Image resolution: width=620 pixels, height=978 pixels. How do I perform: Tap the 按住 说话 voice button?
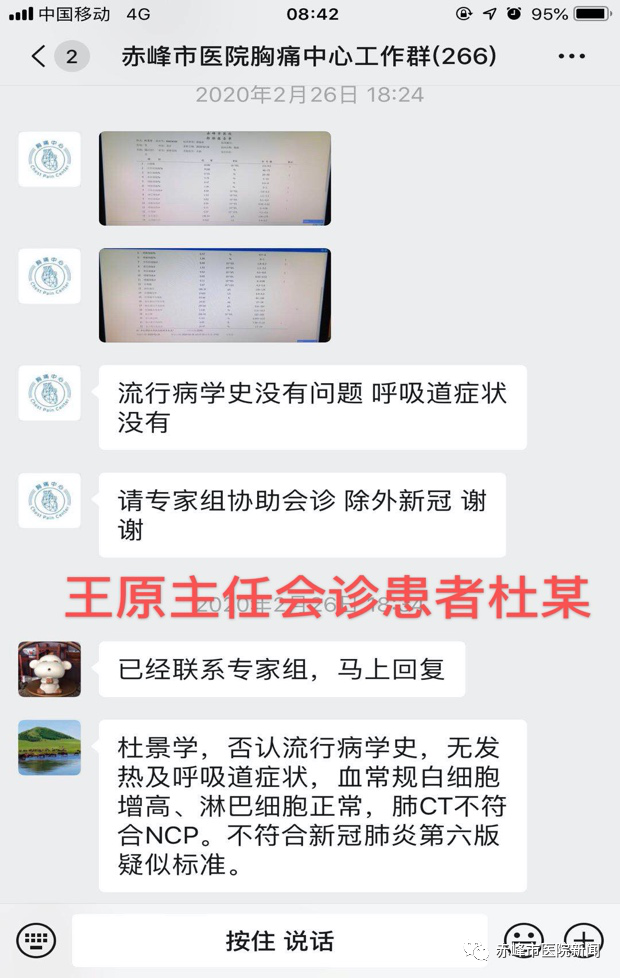(x=279, y=940)
